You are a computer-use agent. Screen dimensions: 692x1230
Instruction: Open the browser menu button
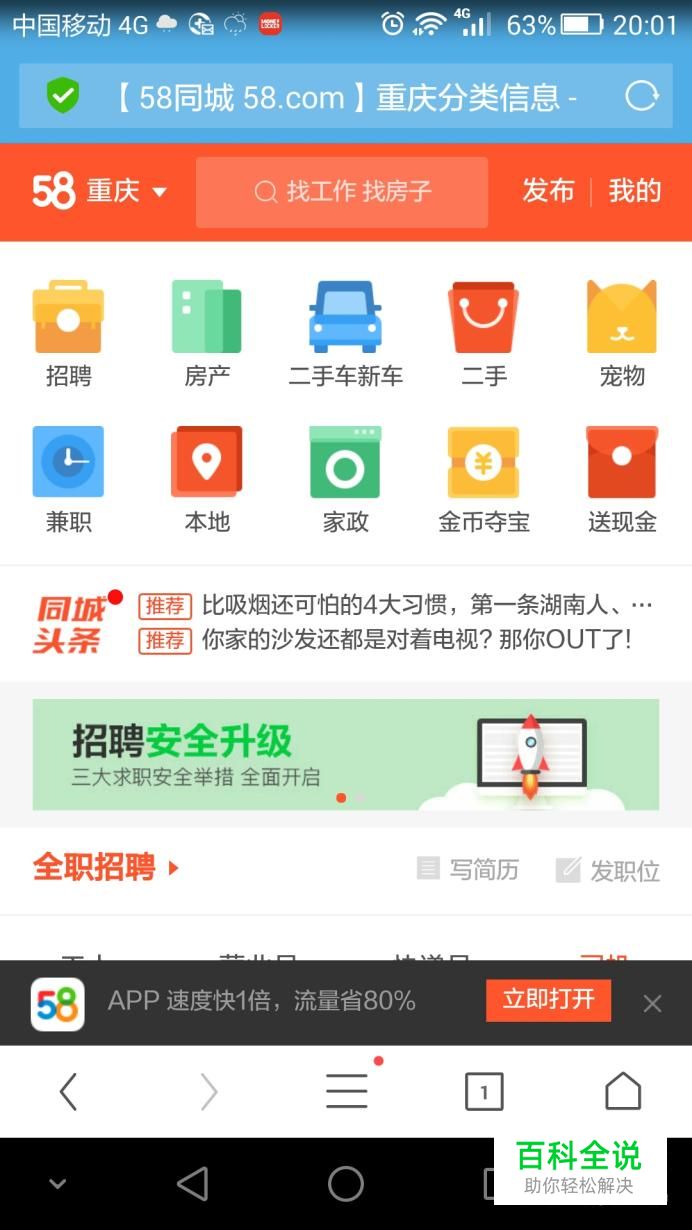tap(347, 1091)
